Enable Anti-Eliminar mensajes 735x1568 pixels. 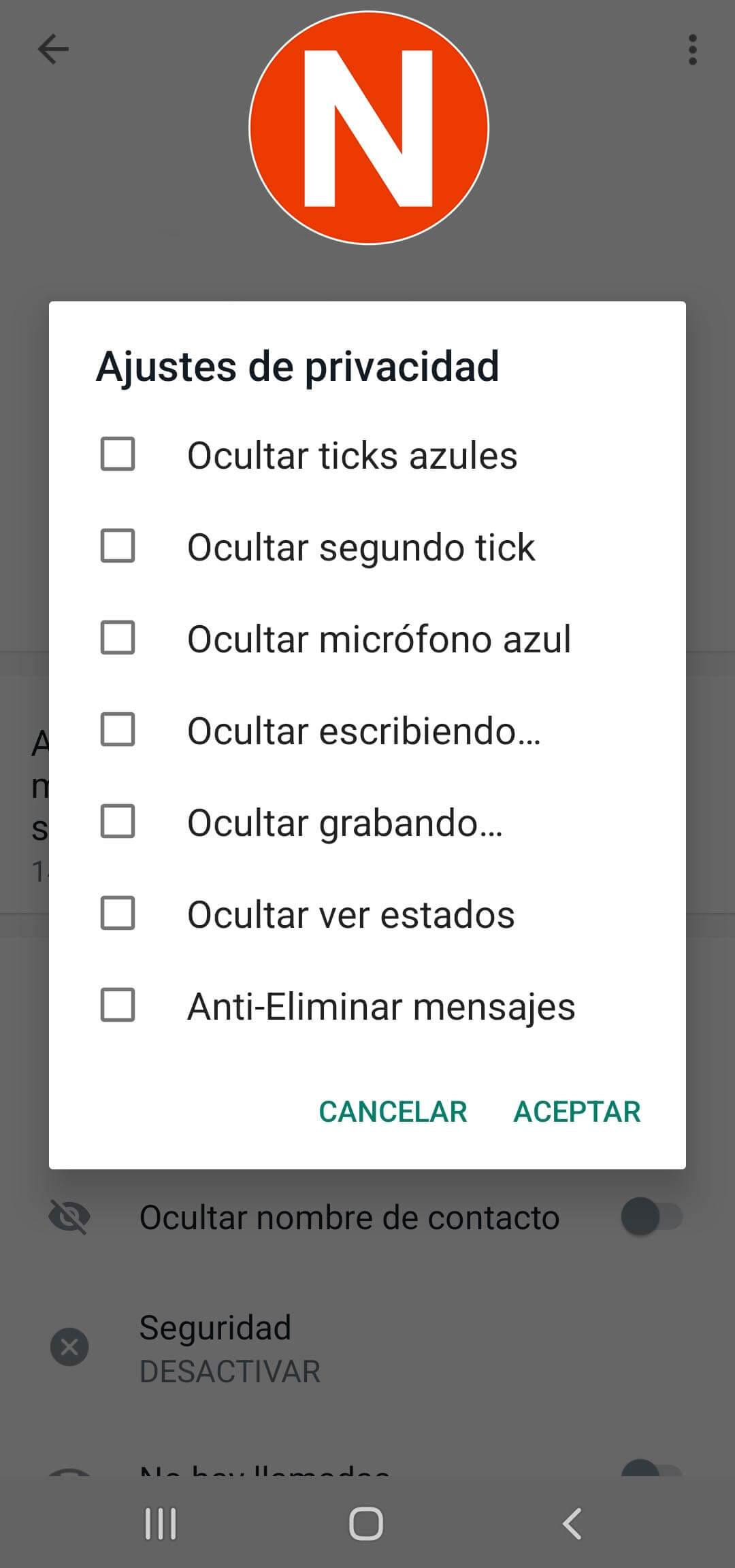tap(118, 1005)
